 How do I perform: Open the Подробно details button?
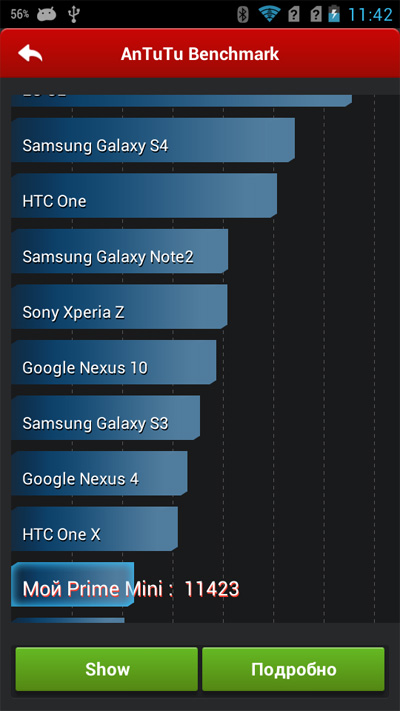point(293,669)
